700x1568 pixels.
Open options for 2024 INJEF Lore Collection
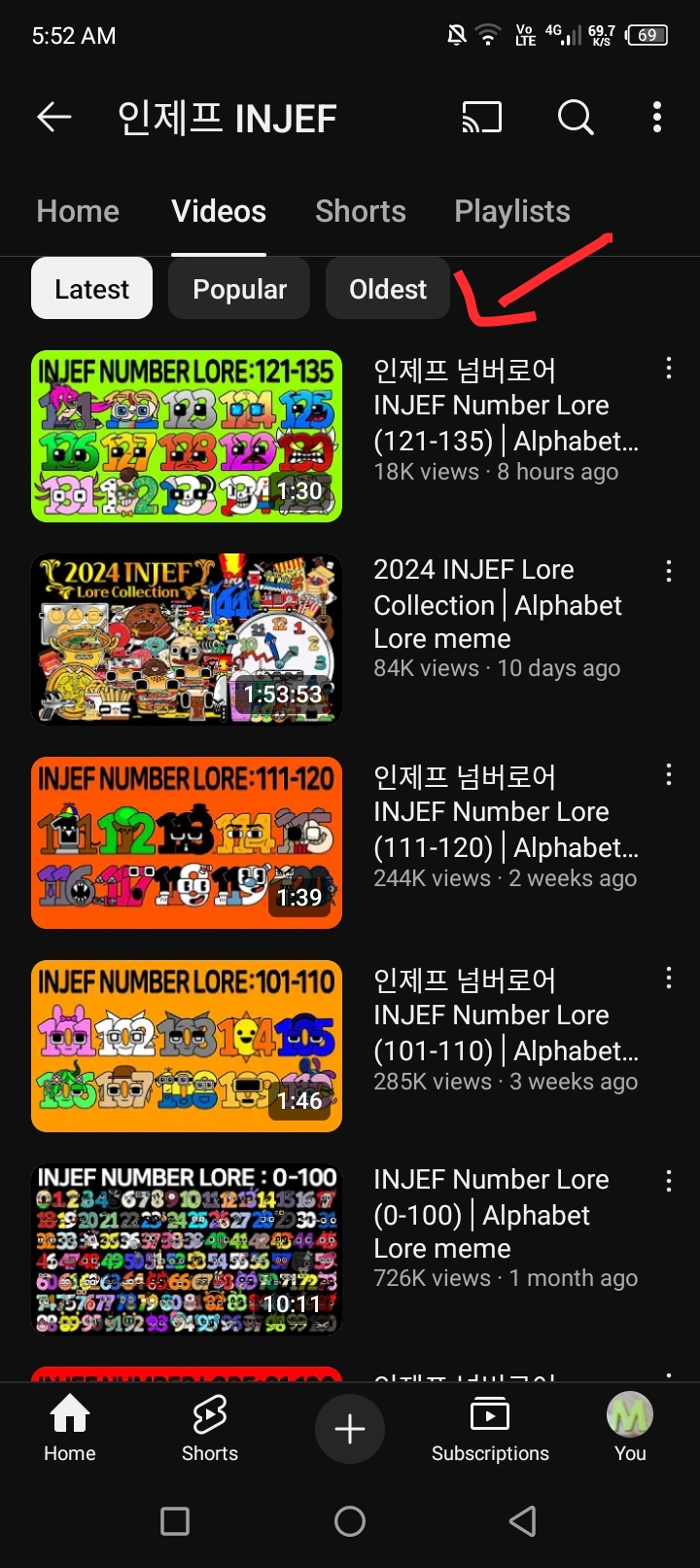669,572
